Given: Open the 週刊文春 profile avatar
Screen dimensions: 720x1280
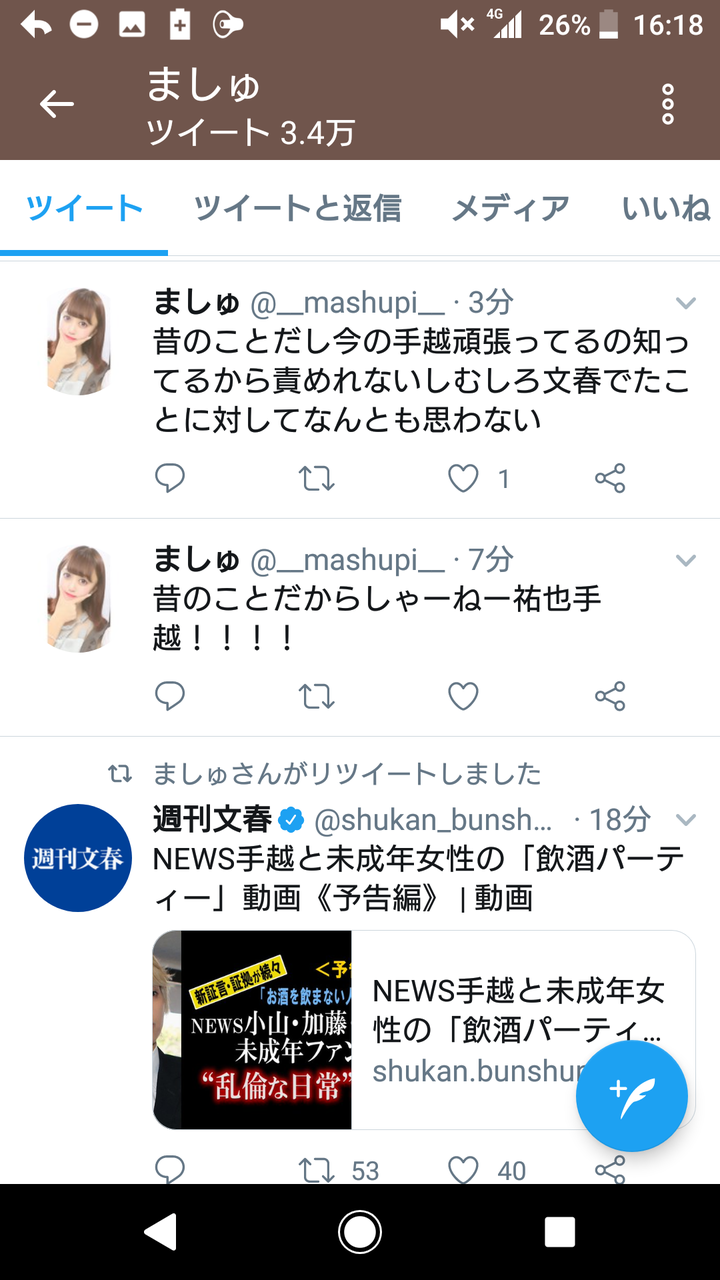Looking at the screenshot, I should pos(78,857).
